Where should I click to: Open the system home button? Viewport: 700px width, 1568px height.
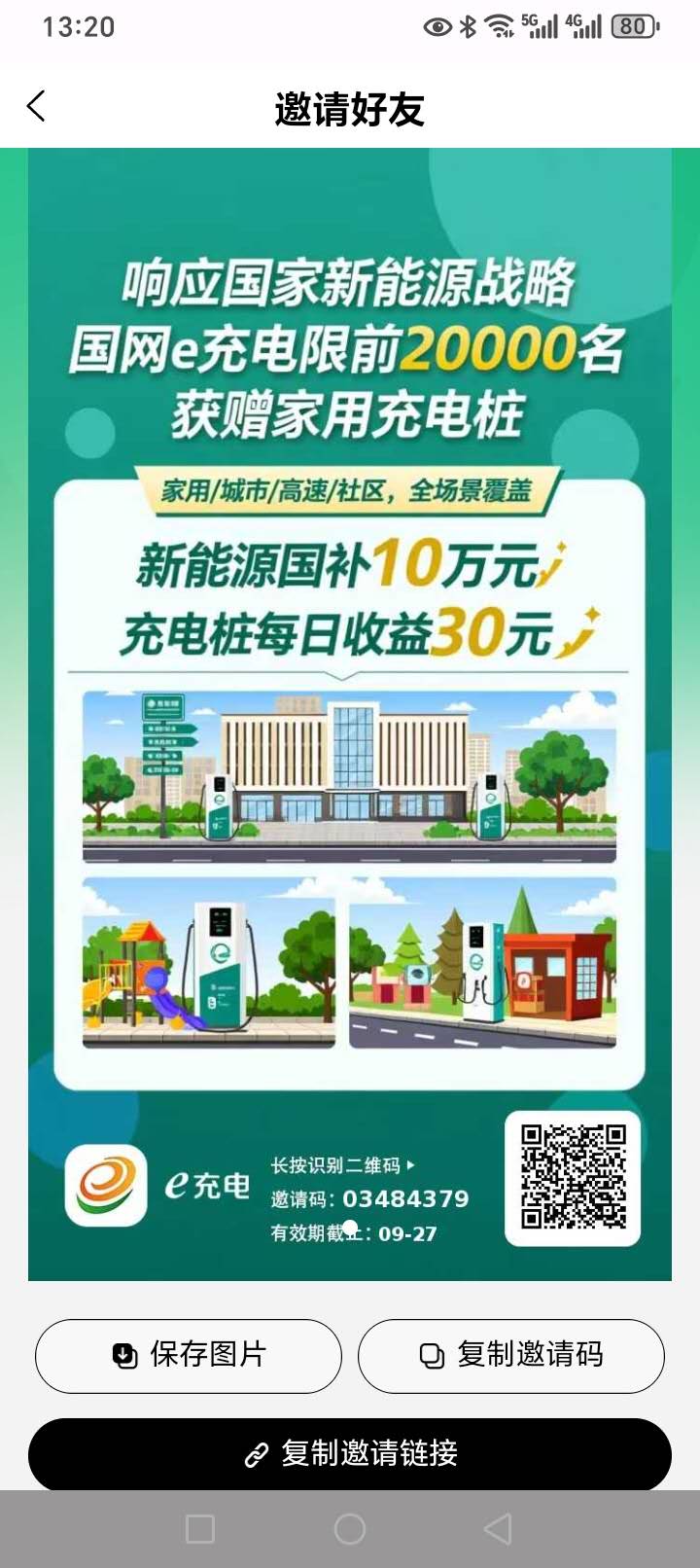(350, 1529)
